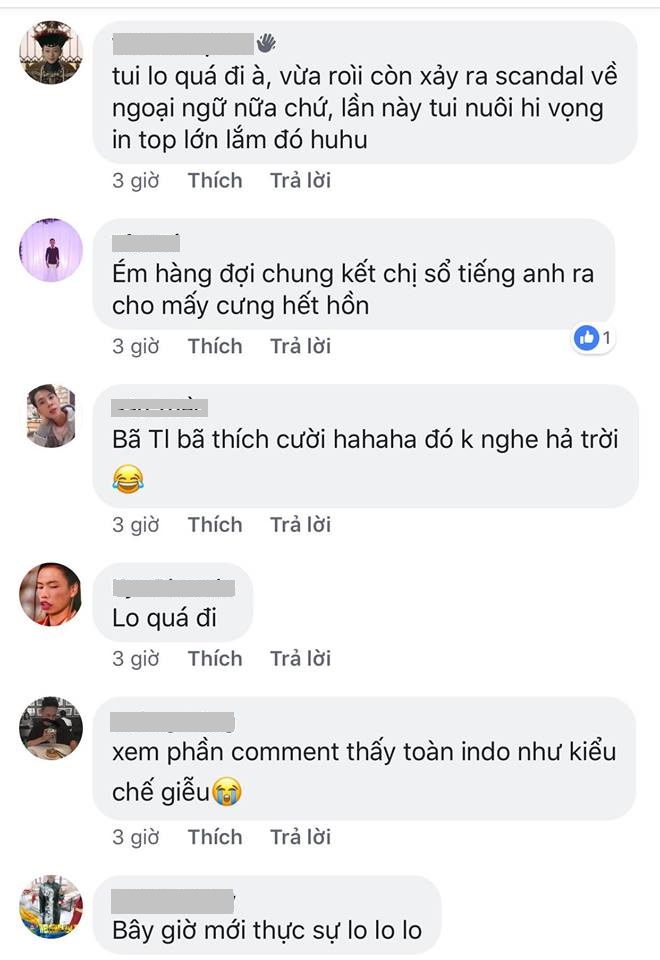This screenshot has width=660, height=960.
Task: Open the avatar beside 'Bây giờ mới thực sự lo'
Action: (51, 906)
